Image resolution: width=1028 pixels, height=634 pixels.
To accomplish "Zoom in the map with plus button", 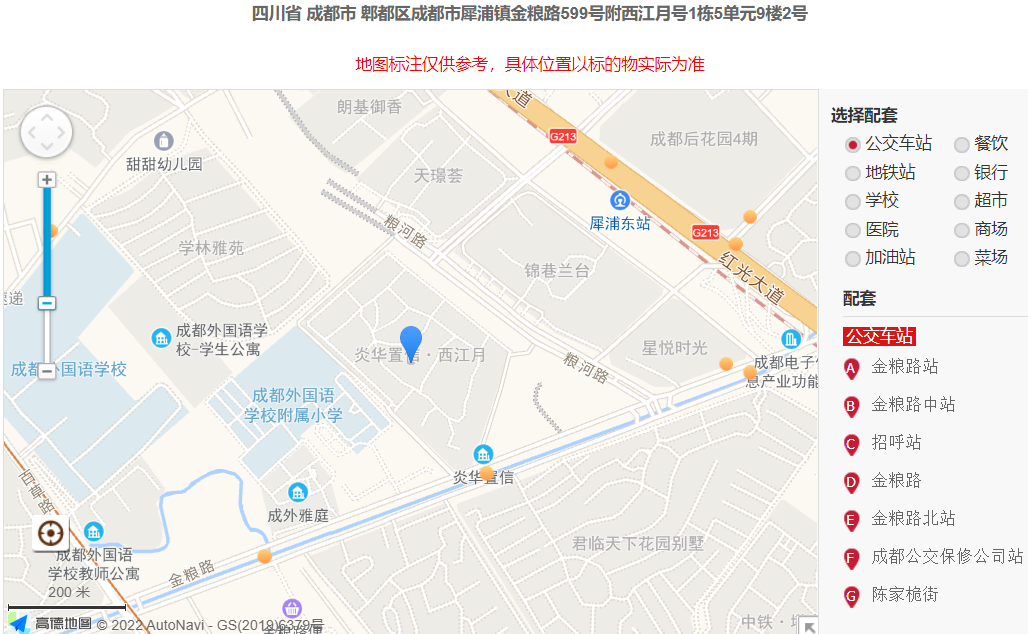I will click(46, 180).
